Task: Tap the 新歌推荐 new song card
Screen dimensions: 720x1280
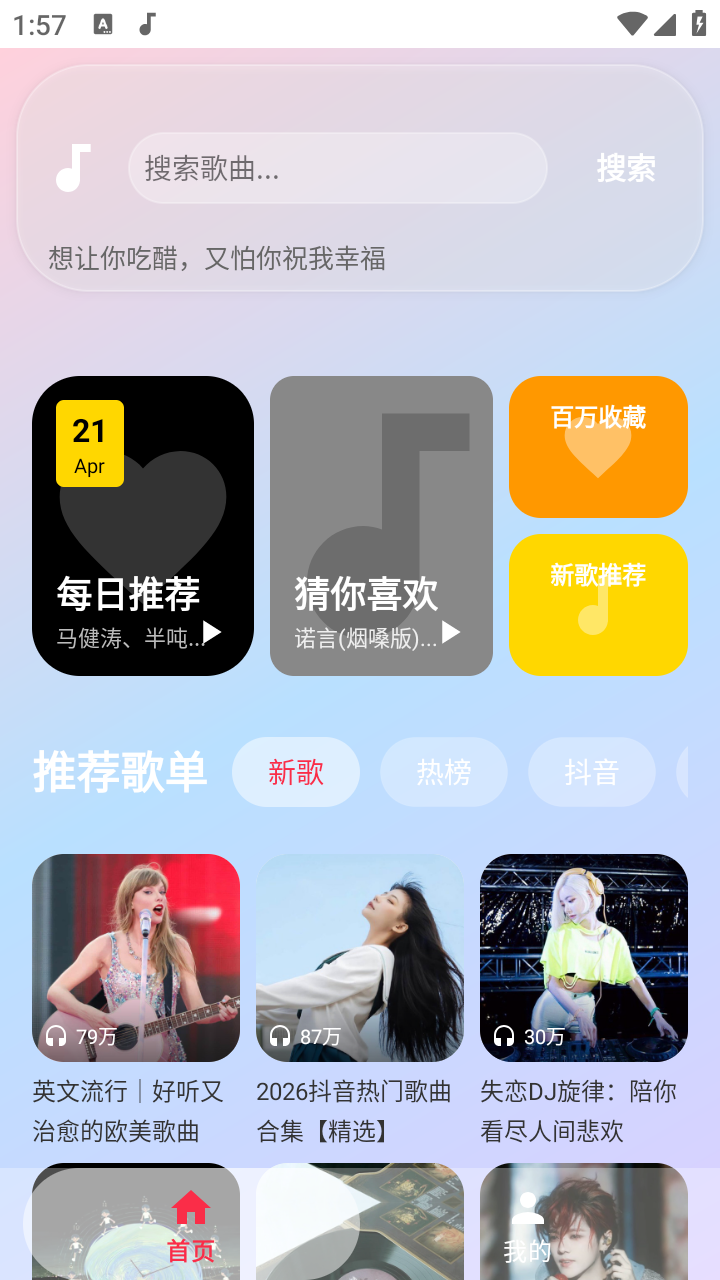Action: [598, 604]
